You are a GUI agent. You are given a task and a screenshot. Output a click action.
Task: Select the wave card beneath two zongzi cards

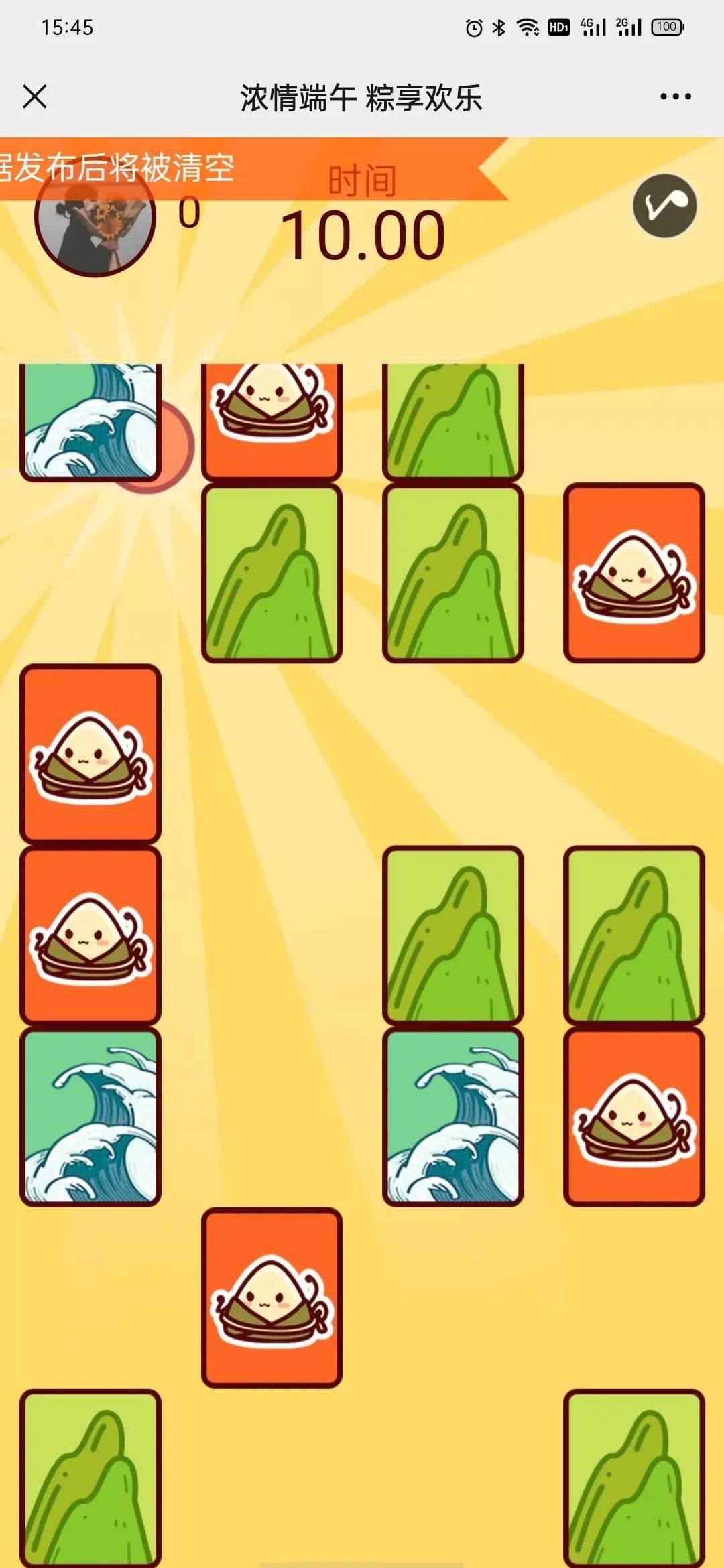click(90, 1116)
